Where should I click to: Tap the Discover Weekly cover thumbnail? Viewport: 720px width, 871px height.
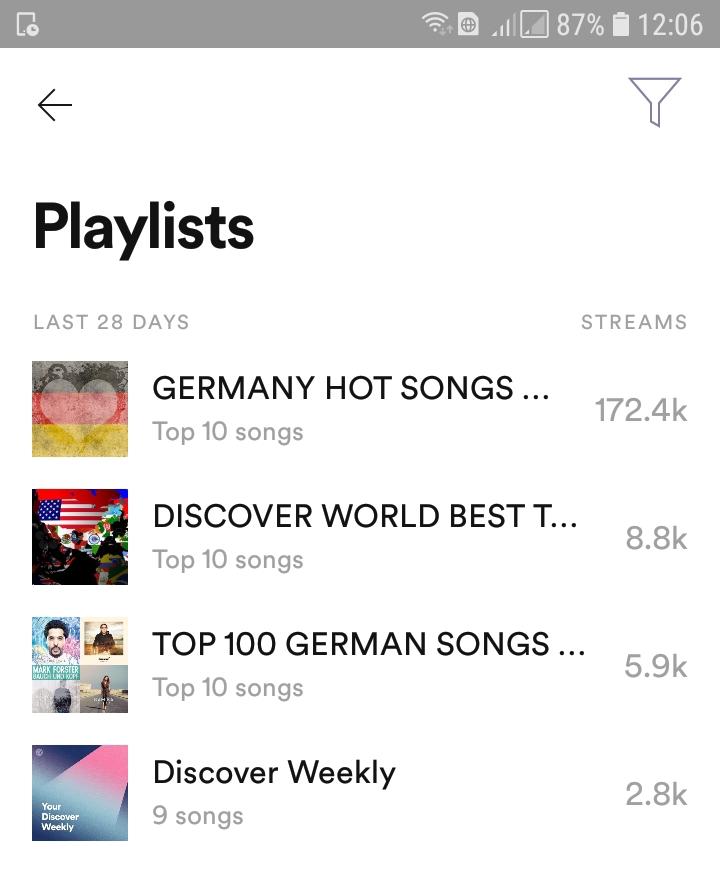click(80, 793)
